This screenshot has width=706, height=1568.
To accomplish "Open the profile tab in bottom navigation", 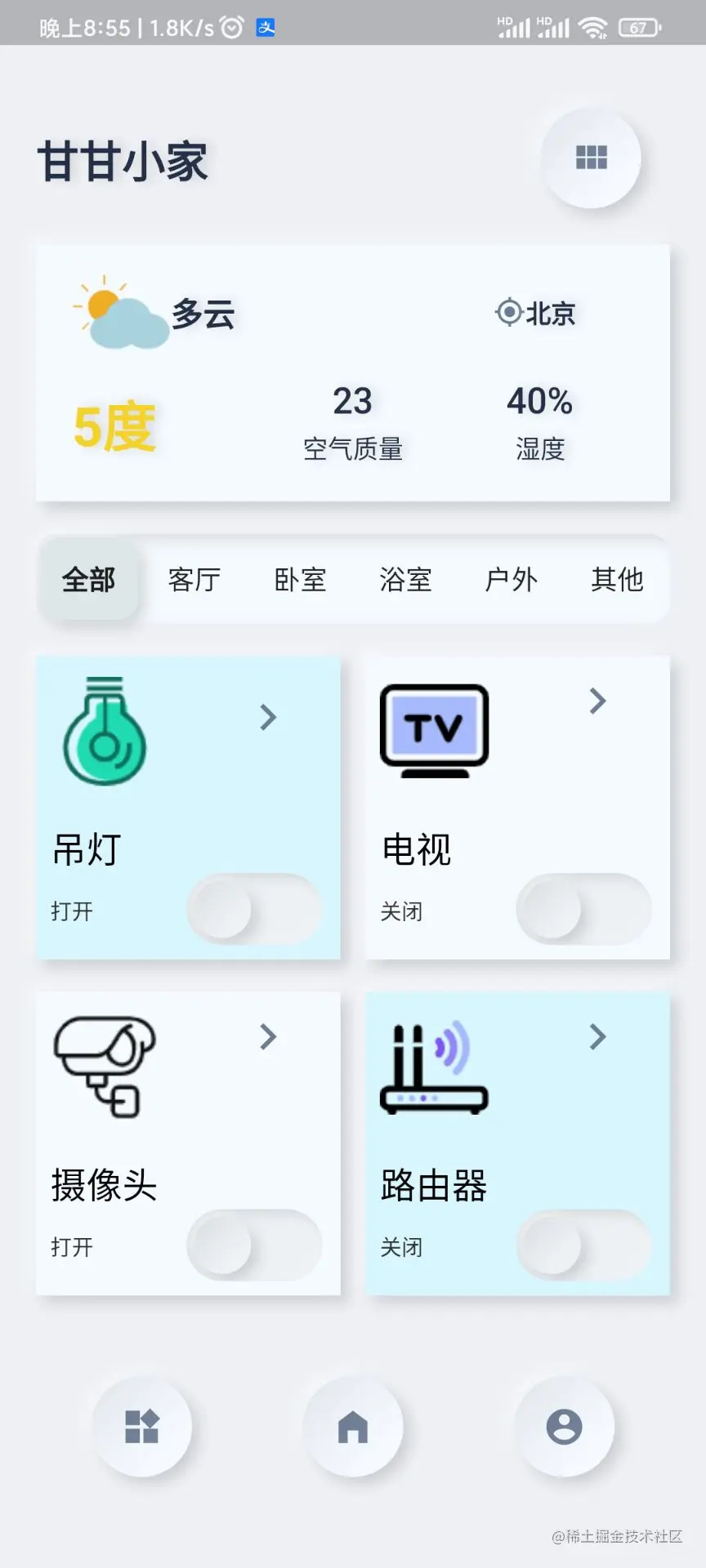I will pos(564,1427).
